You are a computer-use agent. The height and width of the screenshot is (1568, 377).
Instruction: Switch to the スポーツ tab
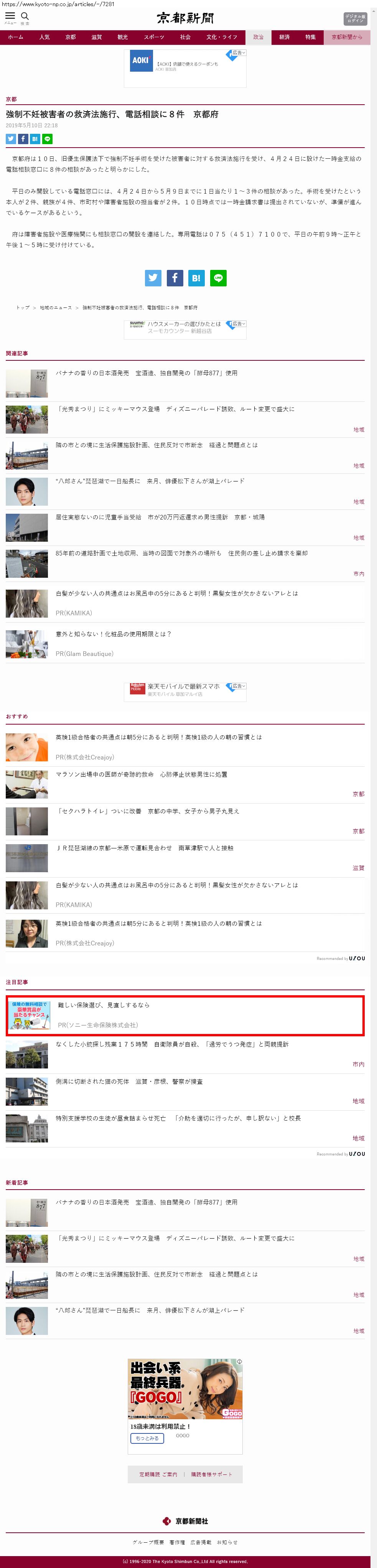(153, 37)
